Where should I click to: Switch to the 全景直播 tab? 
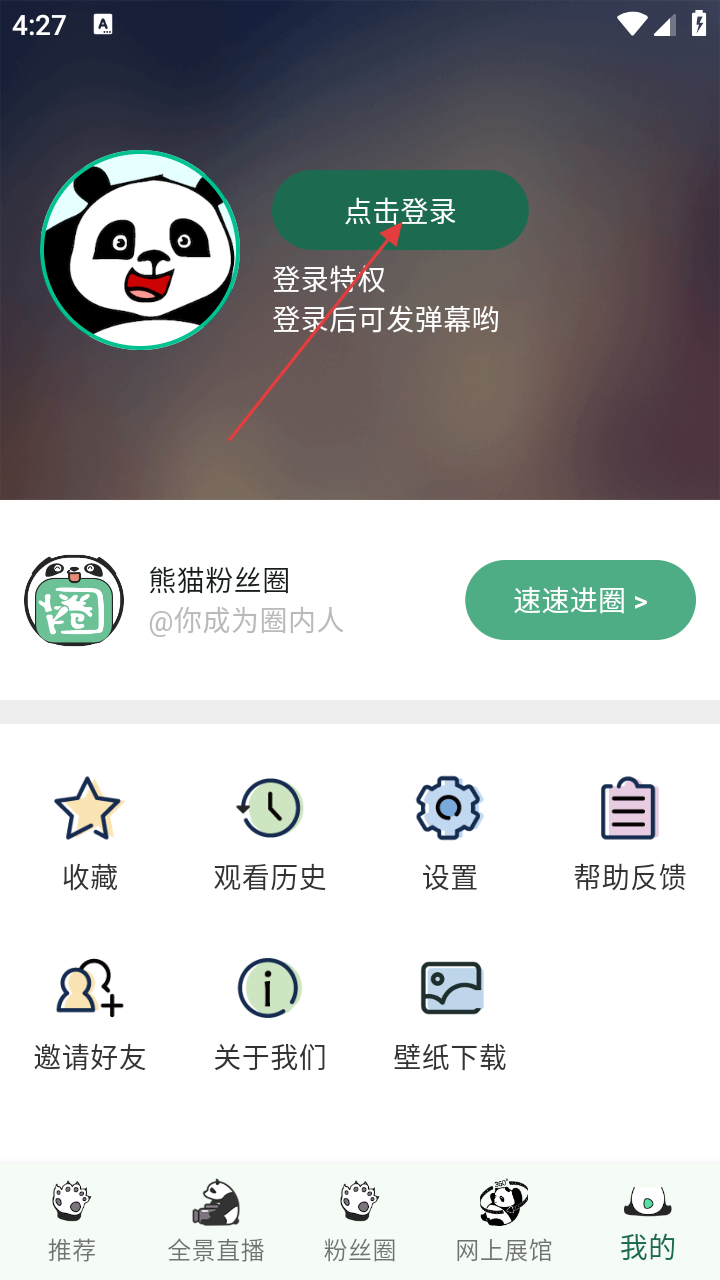click(216, 1220)
